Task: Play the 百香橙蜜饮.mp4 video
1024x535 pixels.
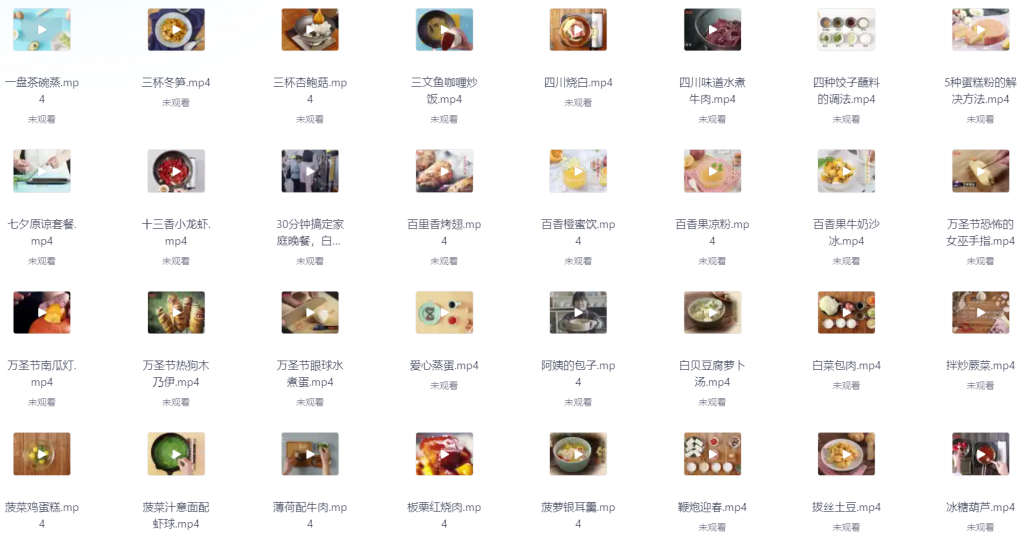Action: (x=578, y=171)
